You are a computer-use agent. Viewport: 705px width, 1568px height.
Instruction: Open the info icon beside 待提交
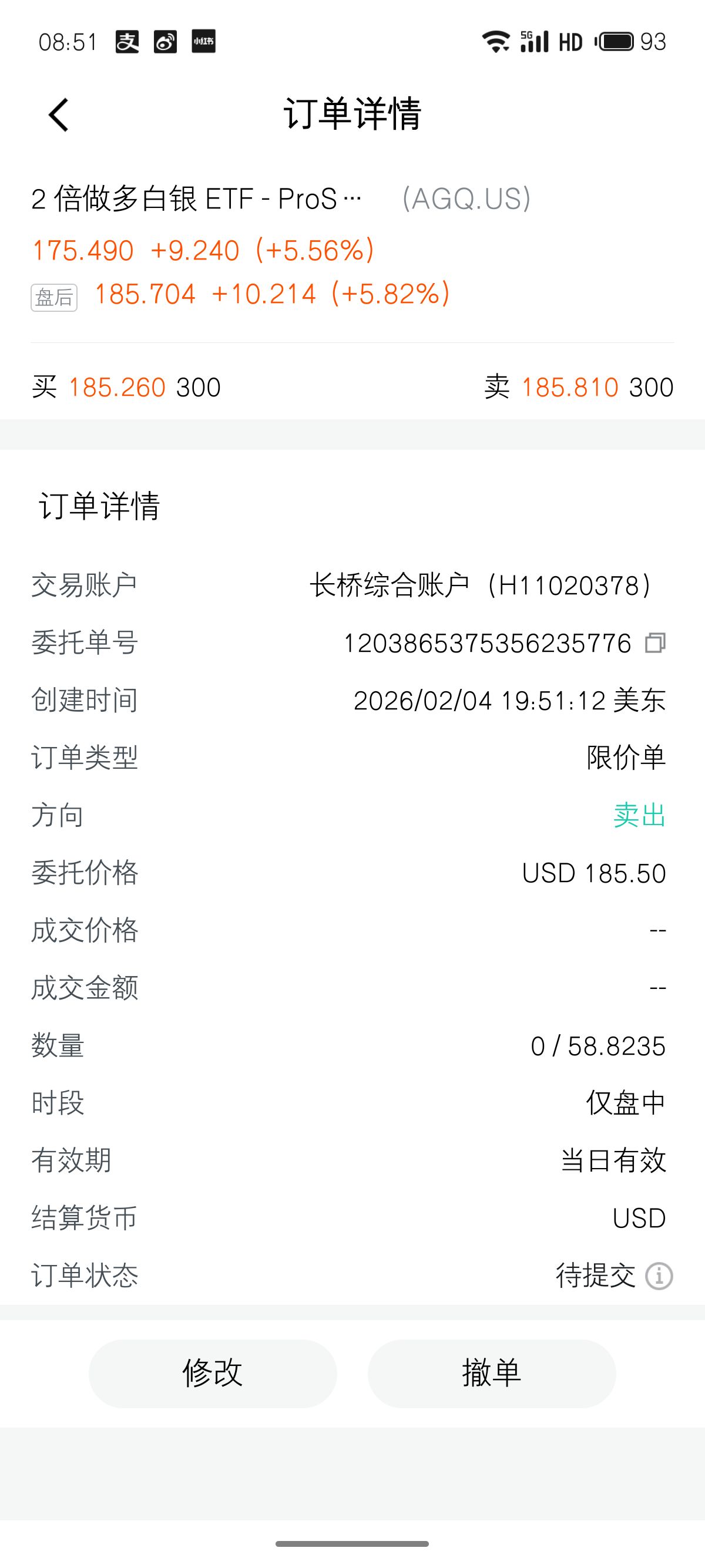[x=659, y=1276]
